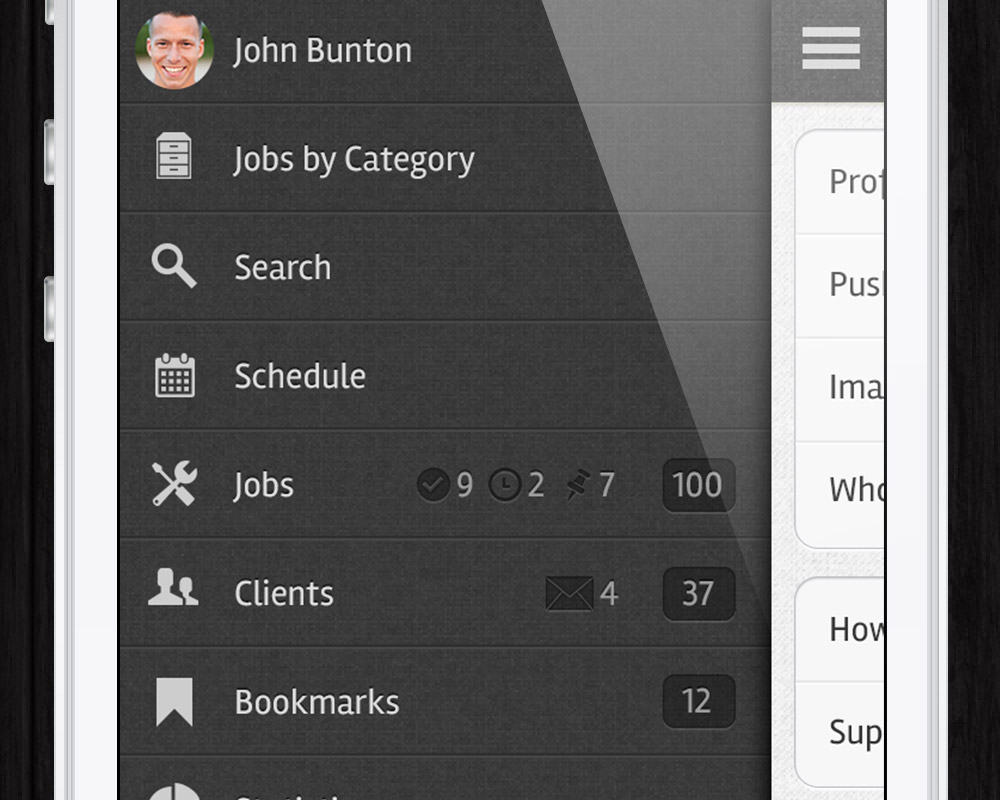This screenshot has width=1000, height=800.
Task: Open John Bunton's profile
Action: click(445, 50)
